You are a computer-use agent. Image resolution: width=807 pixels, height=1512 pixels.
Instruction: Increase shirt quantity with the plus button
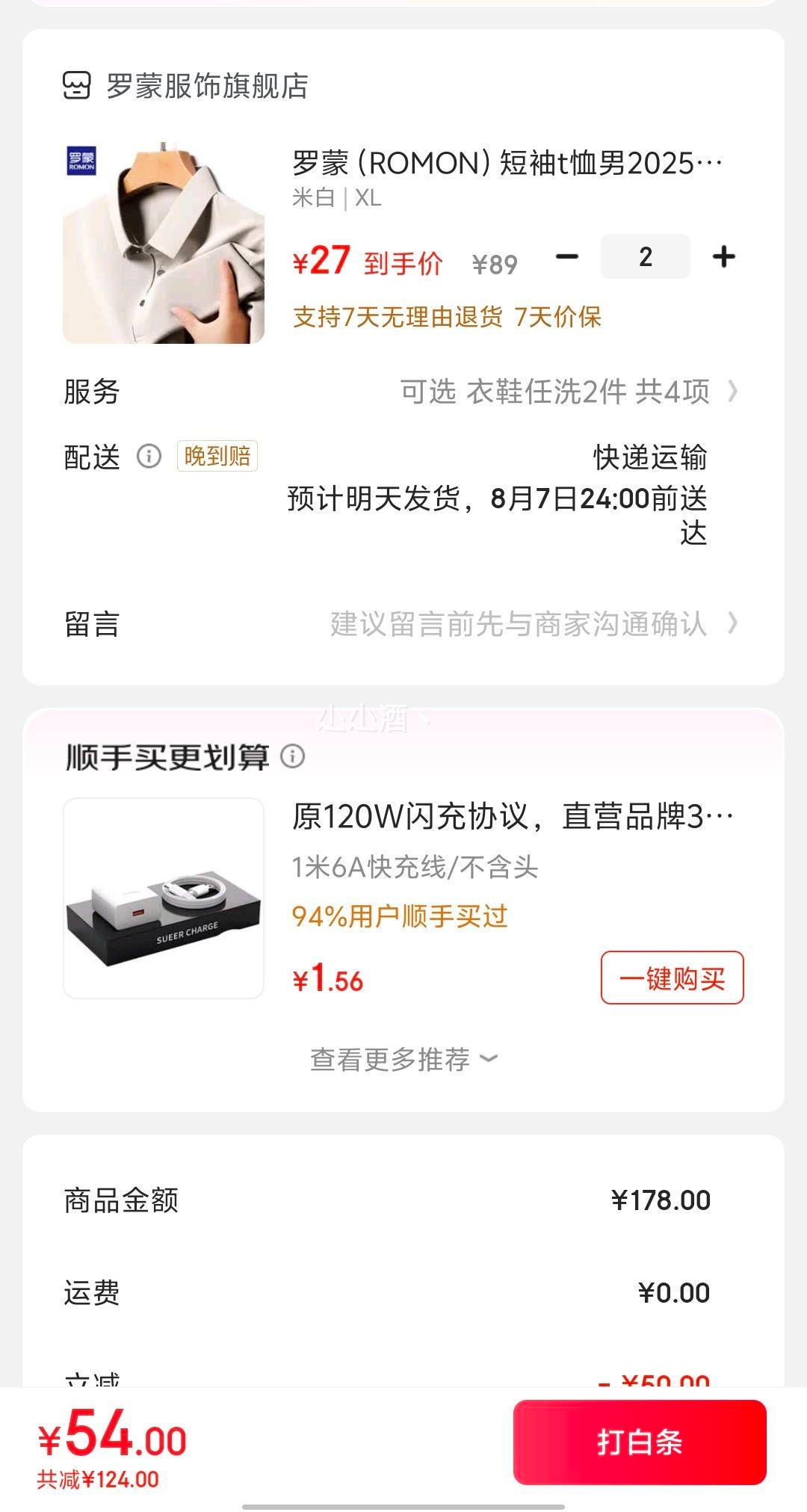click(724, 257)
